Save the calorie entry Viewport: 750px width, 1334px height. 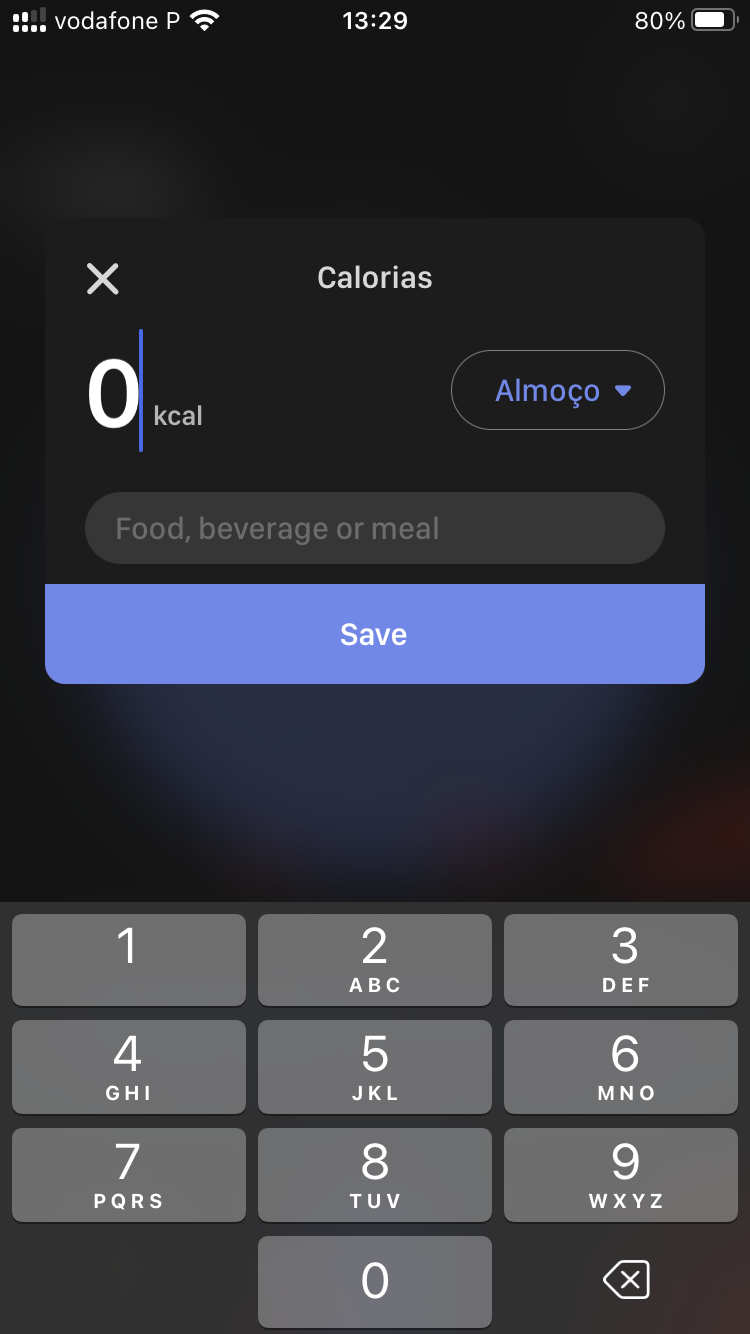375,634
